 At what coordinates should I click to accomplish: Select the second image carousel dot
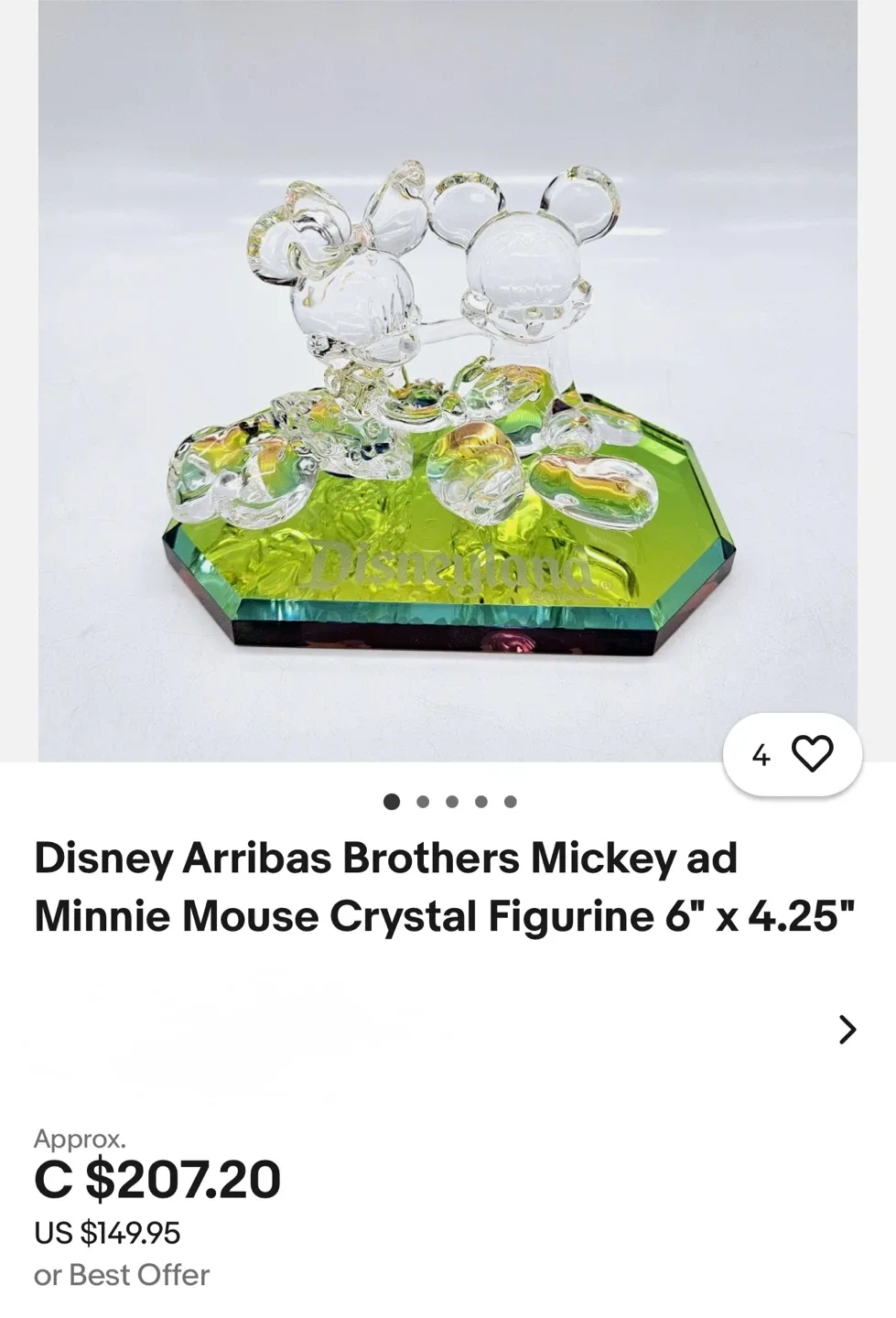[x=424, y=803]
